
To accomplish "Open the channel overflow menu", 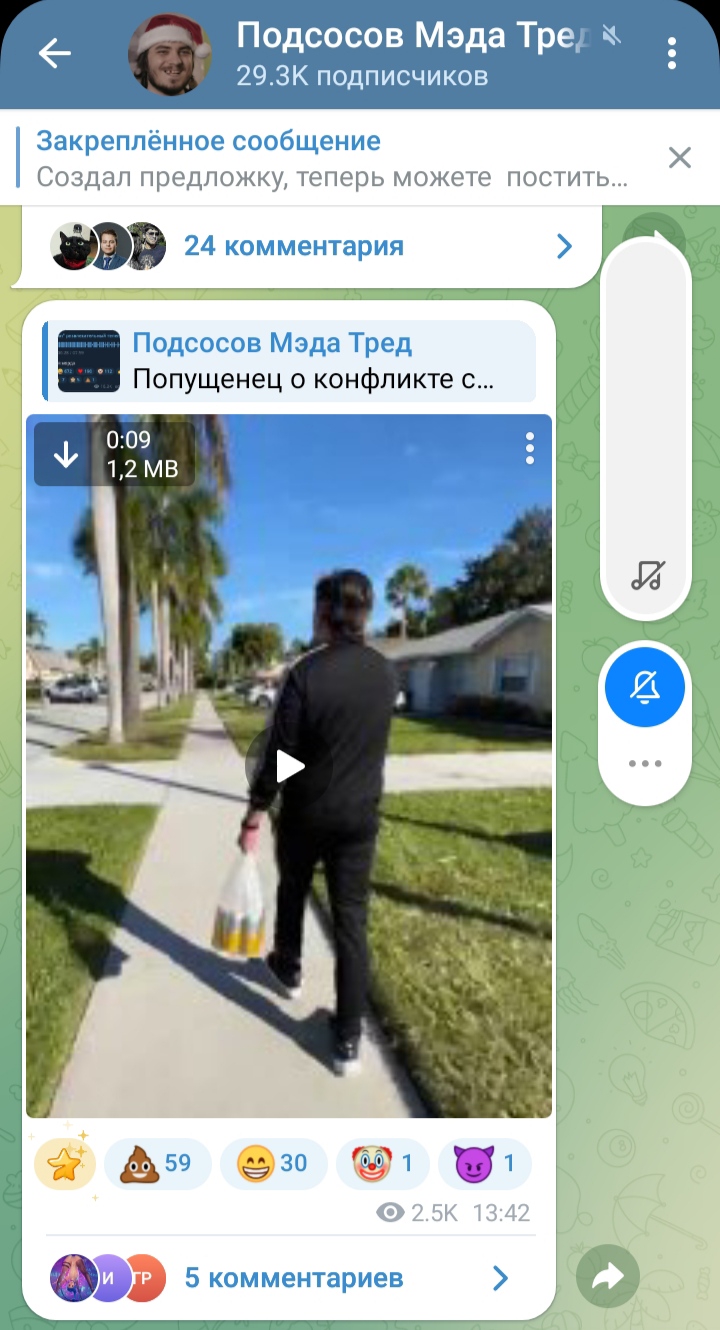I will click(x=672, y=53).
